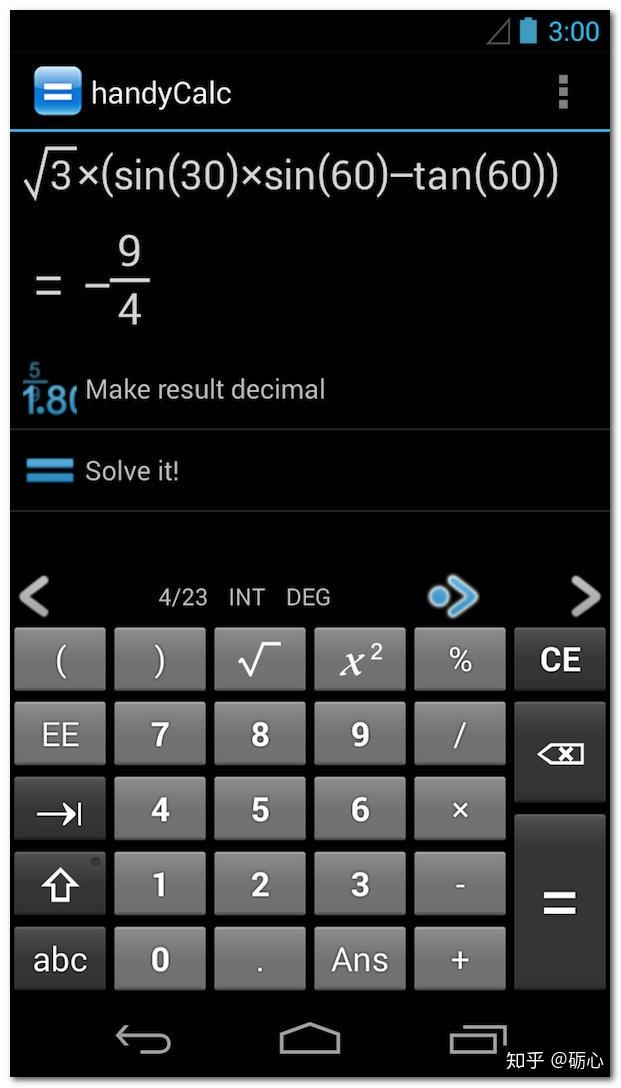
Task: Enter the digit 7
Action: click(x=160, y=735)
